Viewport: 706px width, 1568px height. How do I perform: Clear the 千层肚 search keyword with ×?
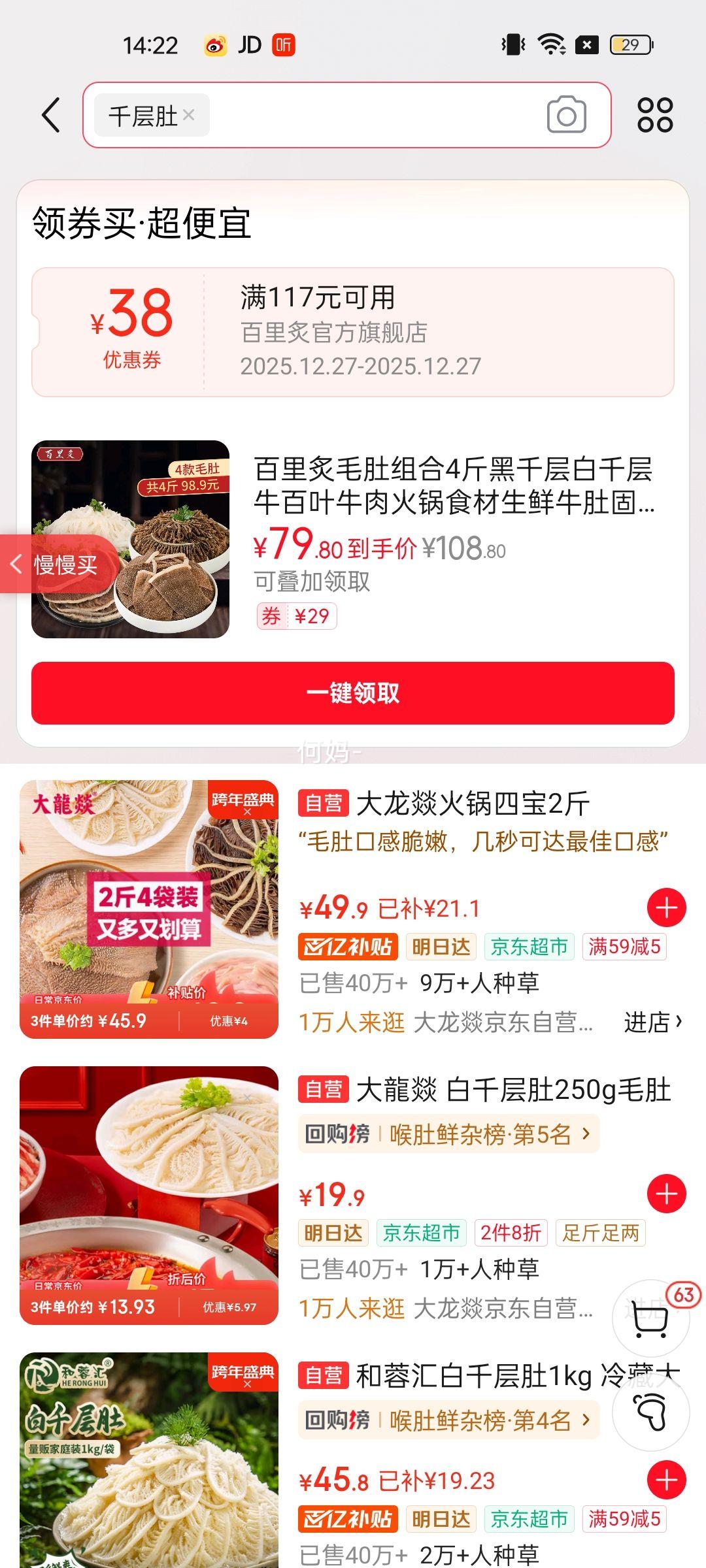click(x=190, y=116)
